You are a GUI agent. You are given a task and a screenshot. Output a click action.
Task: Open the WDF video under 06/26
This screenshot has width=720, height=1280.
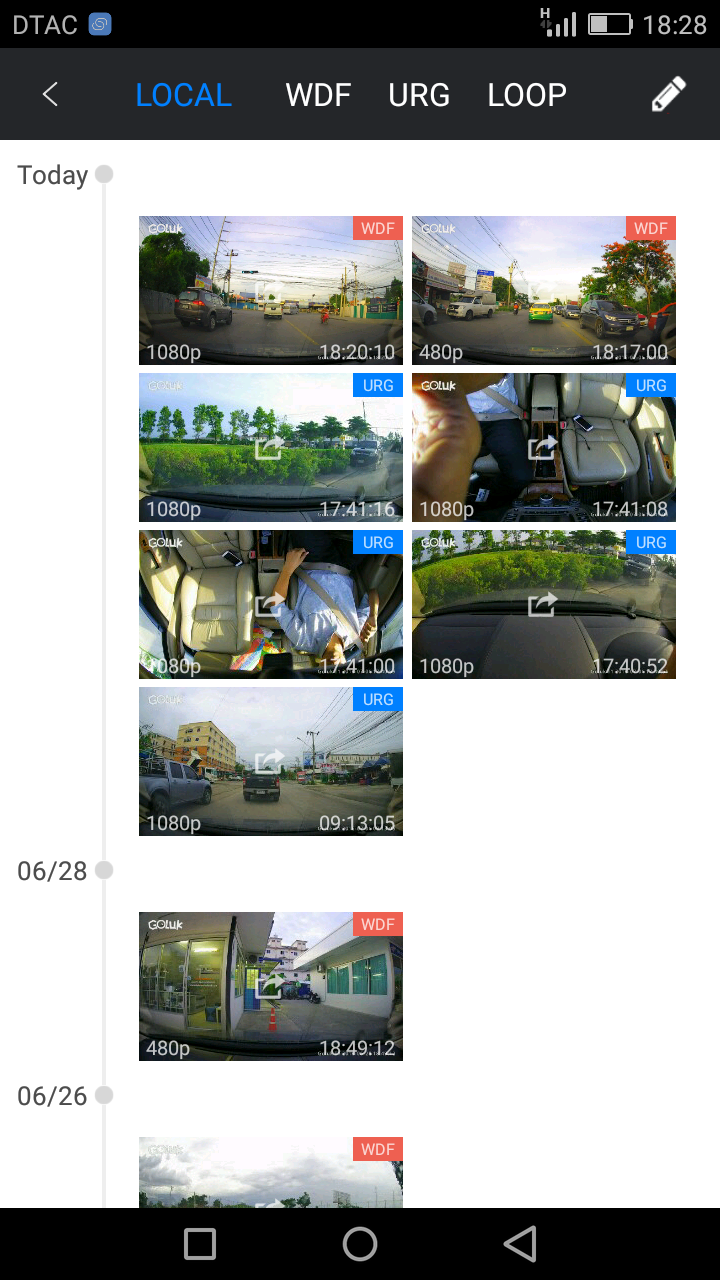[270, 1172]
